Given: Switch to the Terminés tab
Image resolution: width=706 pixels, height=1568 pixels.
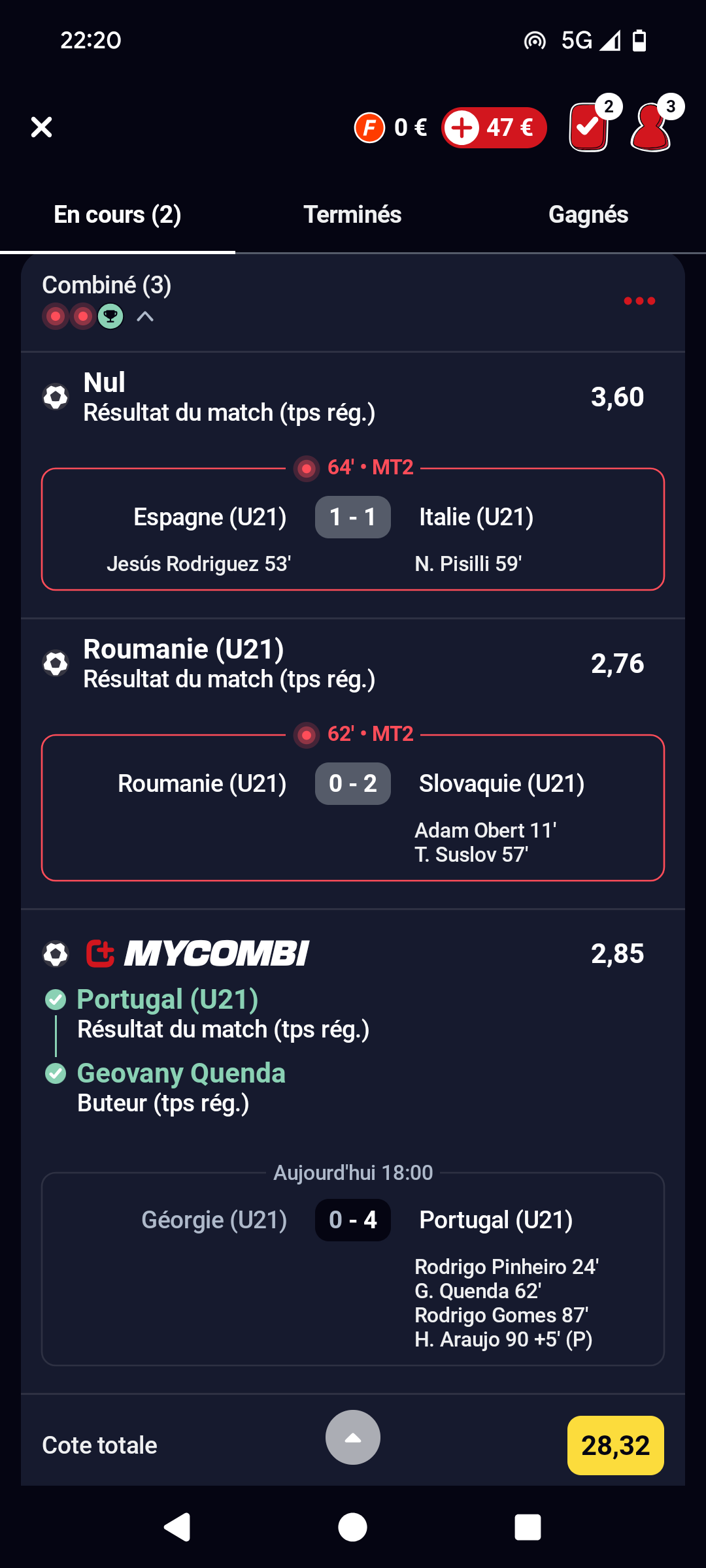Looking at the screenshot, I should click(353, 215).
